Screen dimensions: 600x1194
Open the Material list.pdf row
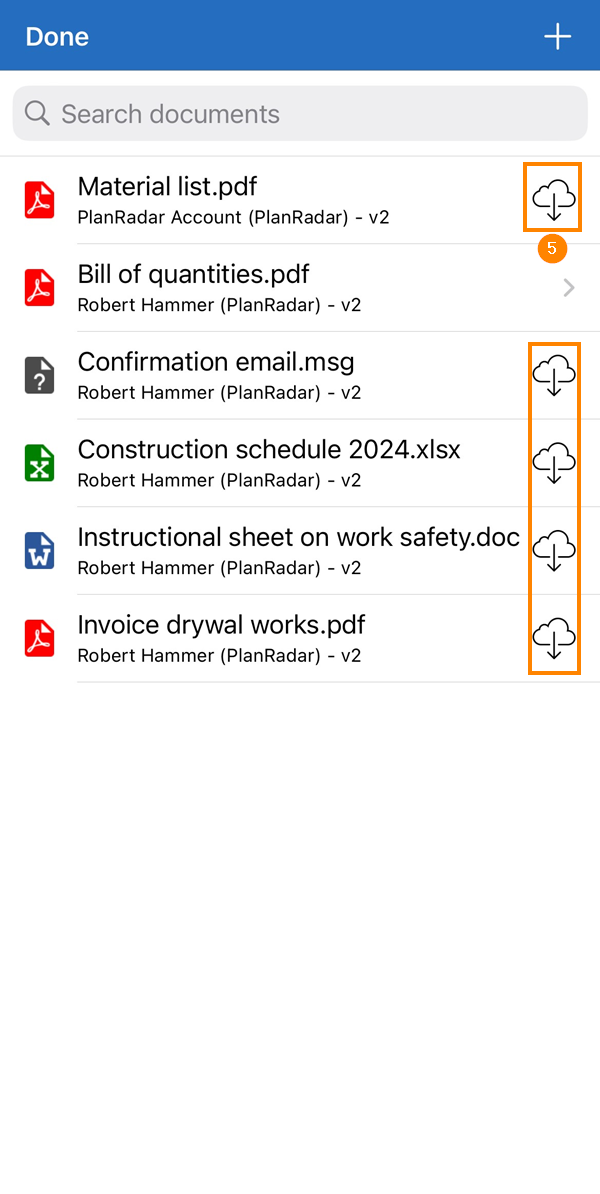300,200
